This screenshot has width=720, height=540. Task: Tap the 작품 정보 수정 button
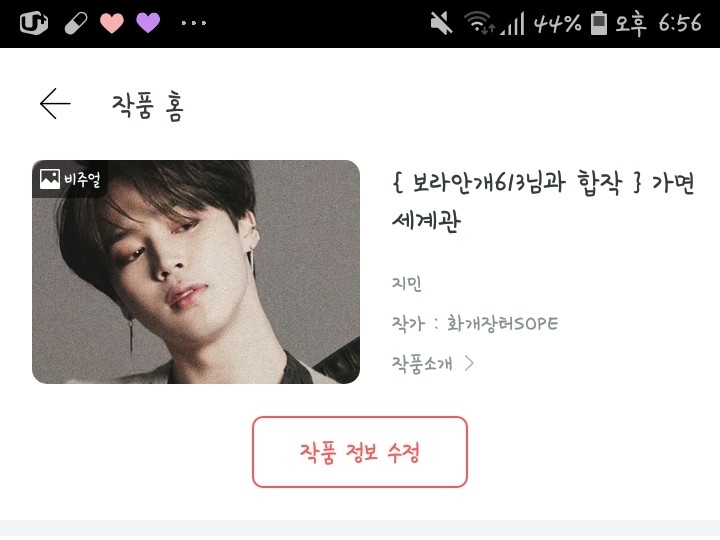[x=360, y=452]
